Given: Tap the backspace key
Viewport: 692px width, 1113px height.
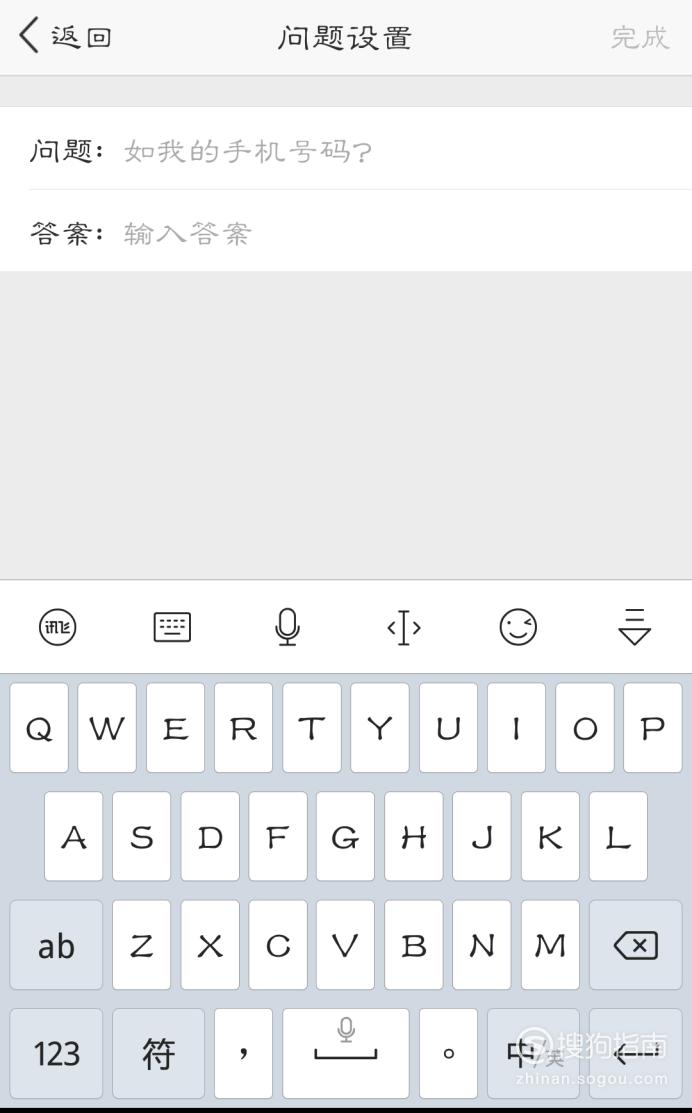Looking at the screenshot, I should point(635,945).
